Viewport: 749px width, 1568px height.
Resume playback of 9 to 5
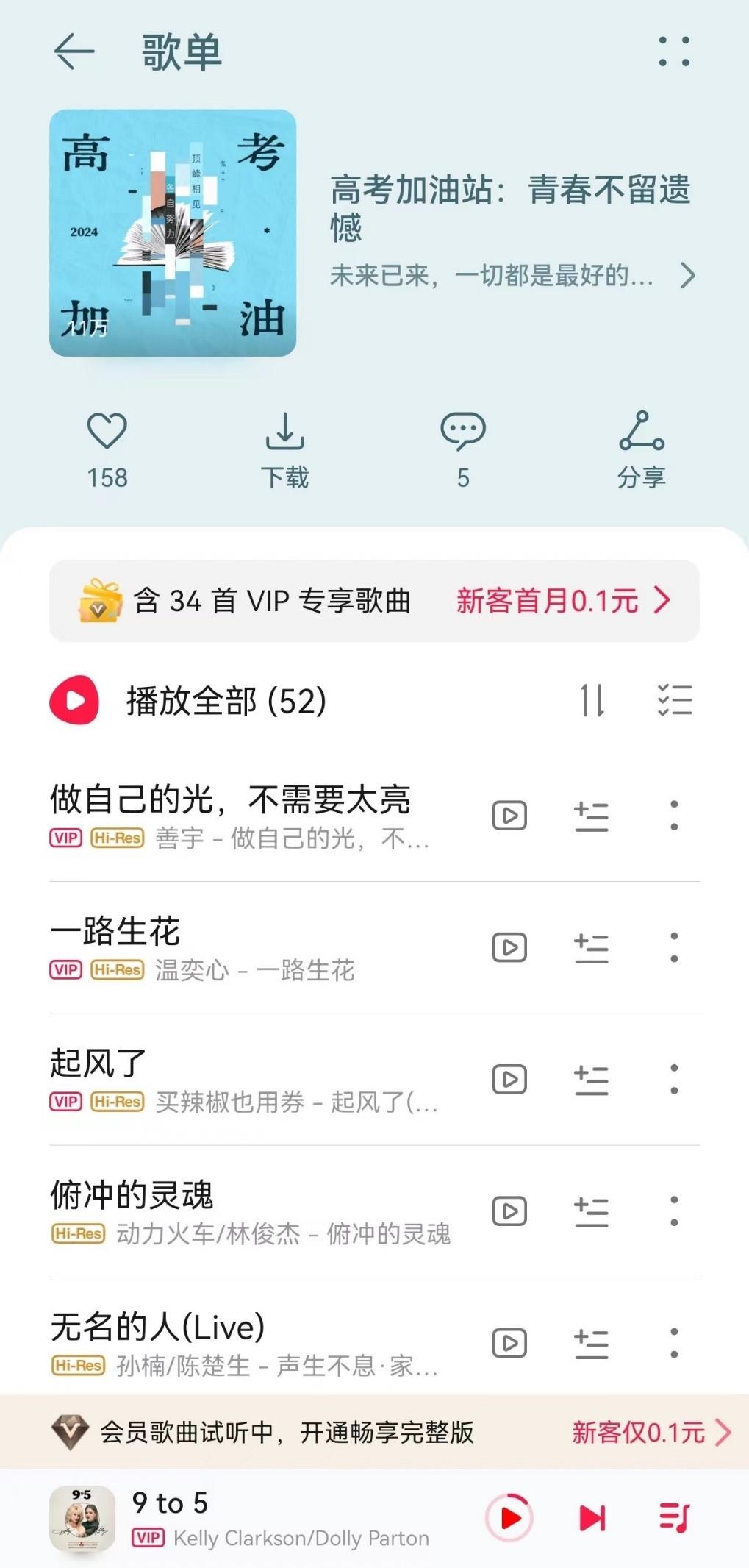click(509, 1517)
